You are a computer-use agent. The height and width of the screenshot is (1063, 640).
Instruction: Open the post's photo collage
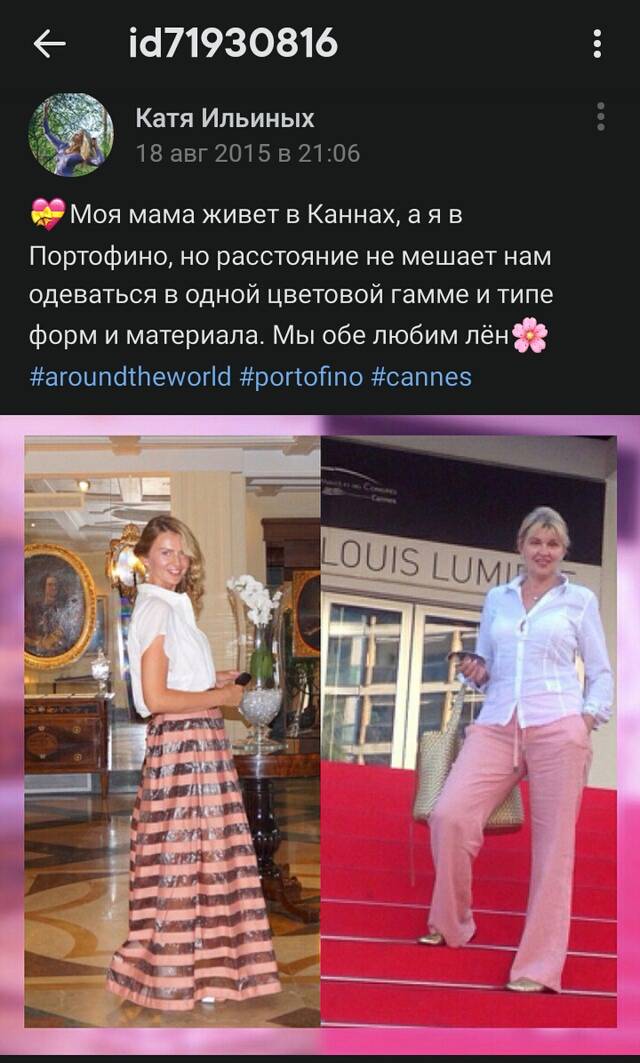point(320,734)
